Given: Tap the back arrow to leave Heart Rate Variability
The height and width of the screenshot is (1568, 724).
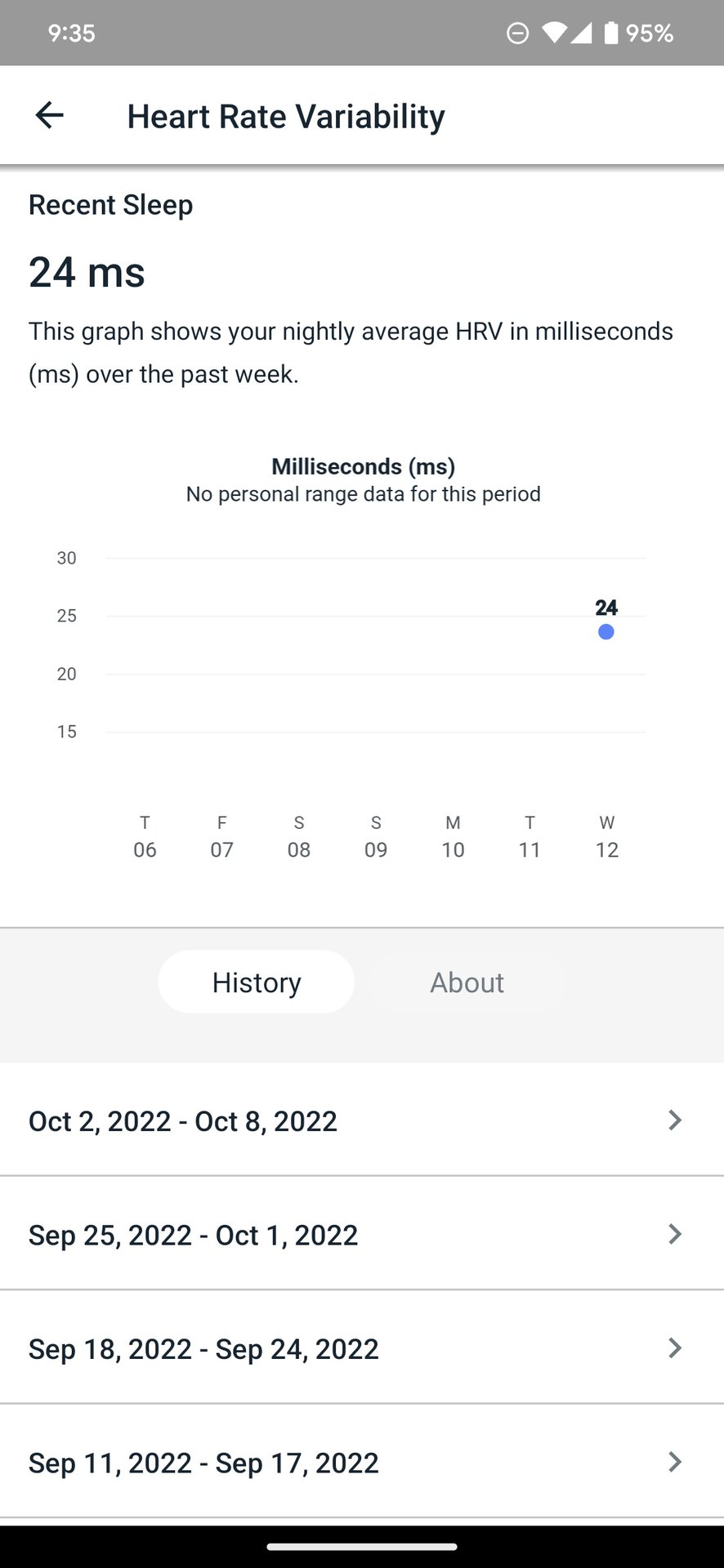Looking at the screenshot, I should pyautogui.click(x=48, y=114).
